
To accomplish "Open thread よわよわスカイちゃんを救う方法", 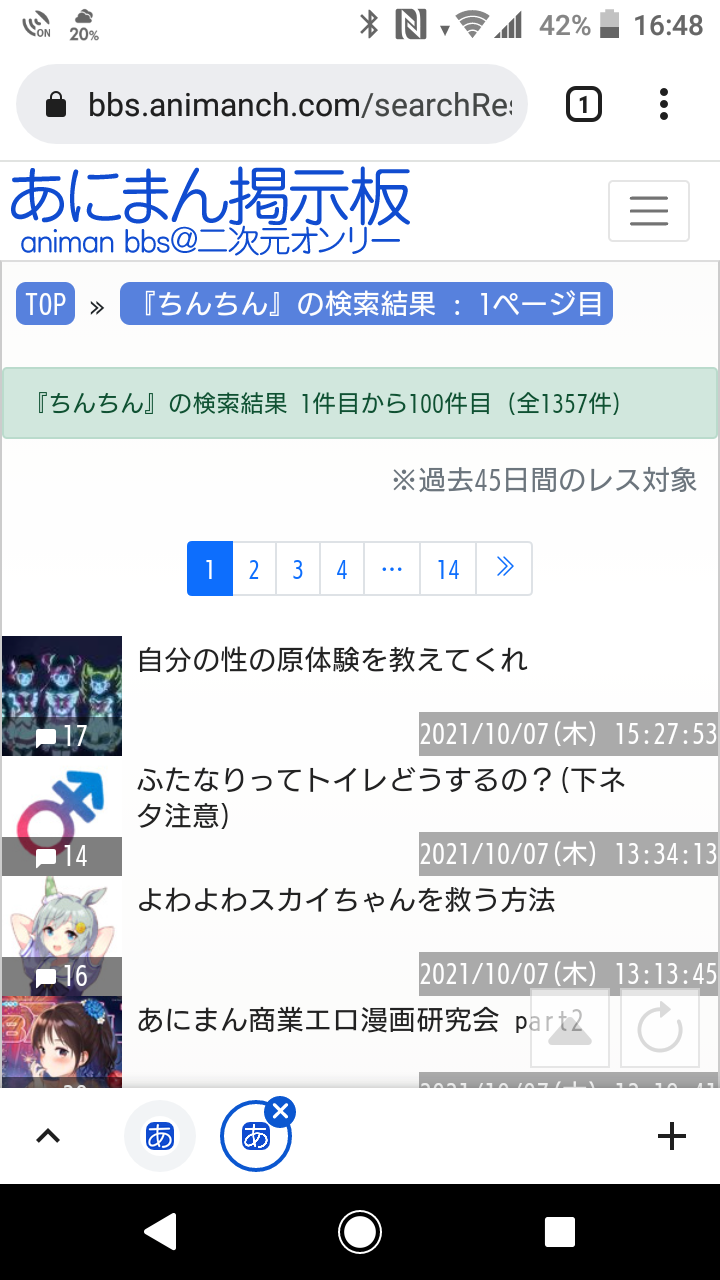I will click(x=346, y=900).
